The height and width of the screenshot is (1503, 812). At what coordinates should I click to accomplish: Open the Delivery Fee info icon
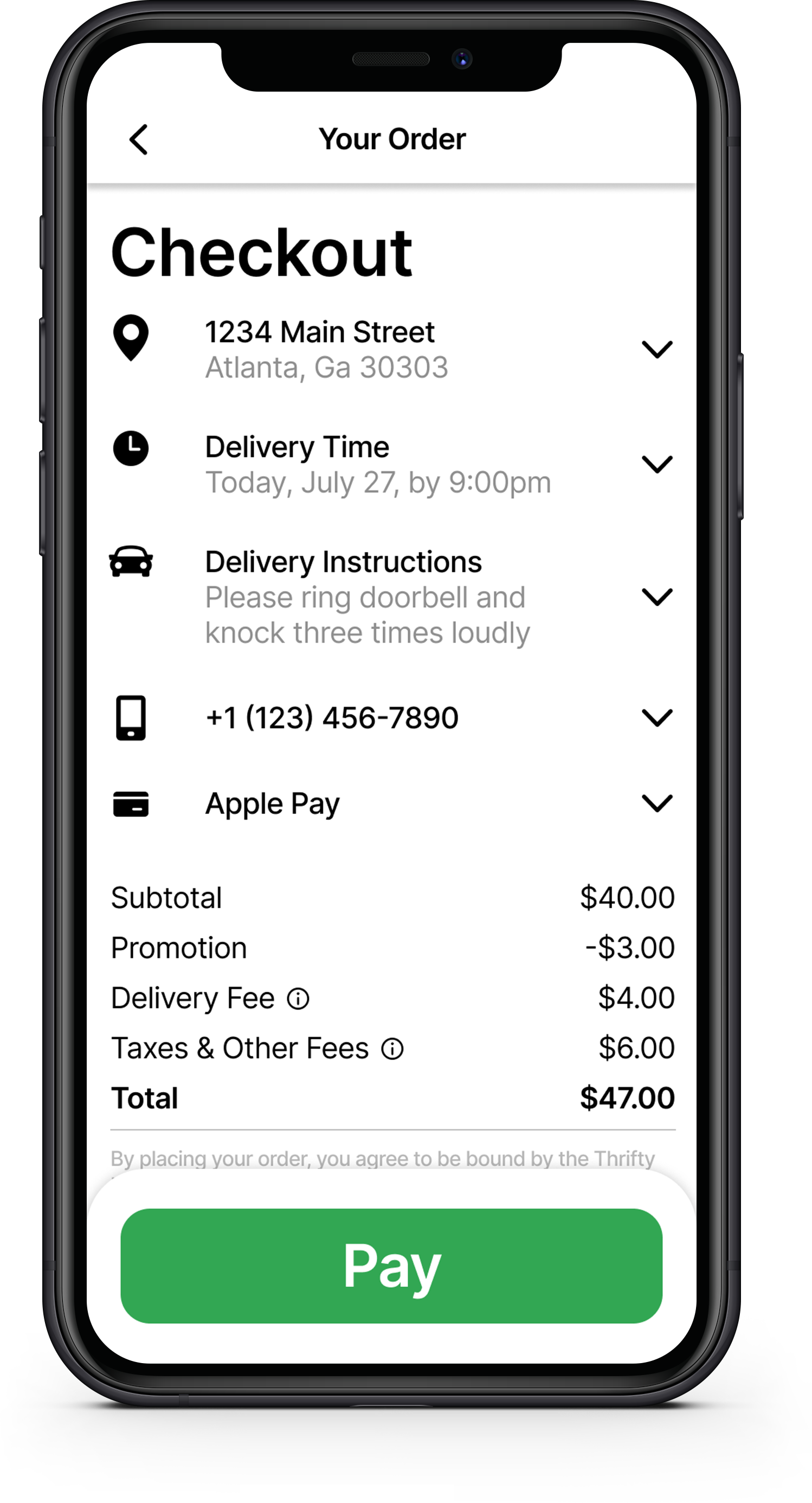coord(298,998)
